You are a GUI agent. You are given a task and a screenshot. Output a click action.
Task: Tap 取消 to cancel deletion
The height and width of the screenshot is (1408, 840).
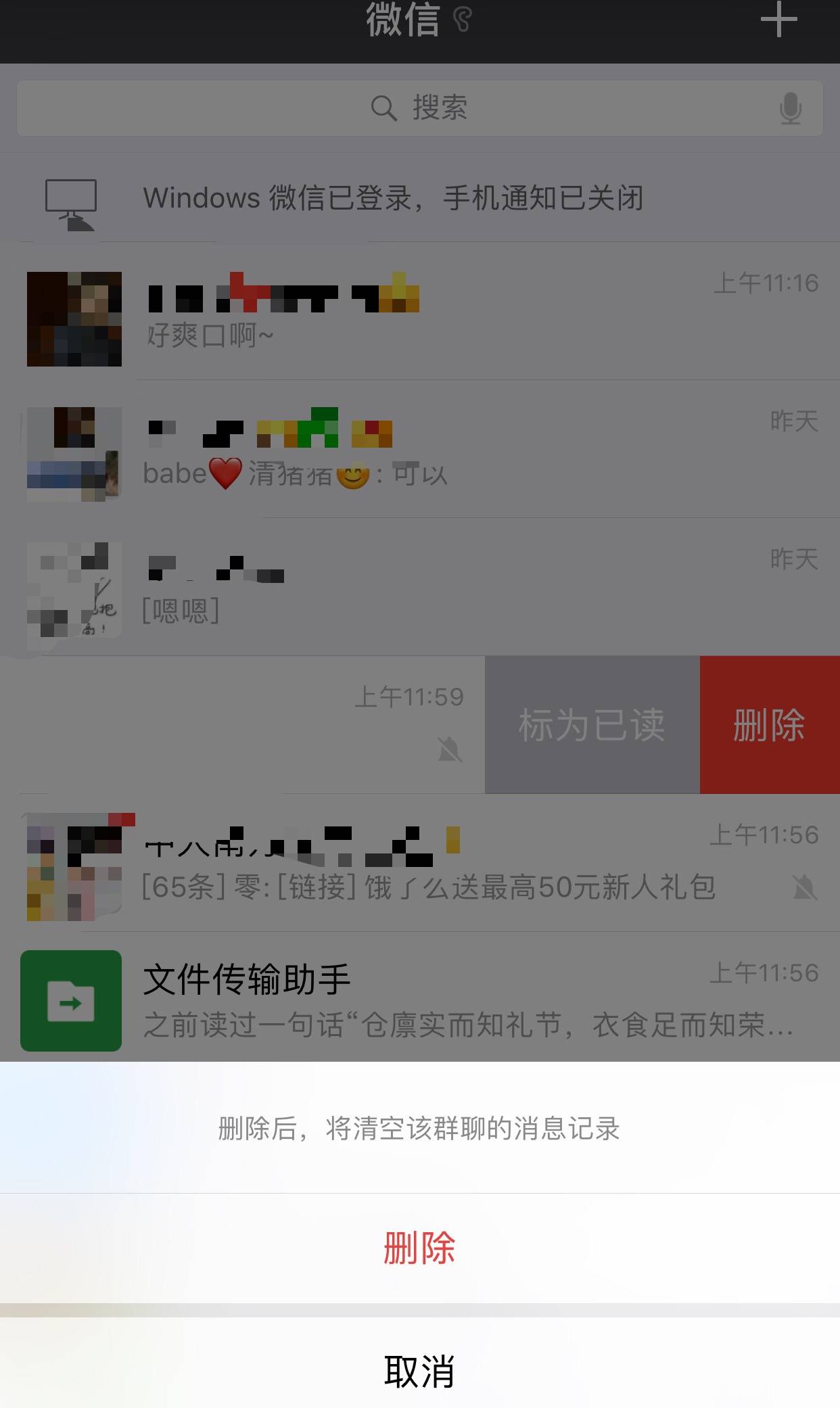tap(419, 1371)
